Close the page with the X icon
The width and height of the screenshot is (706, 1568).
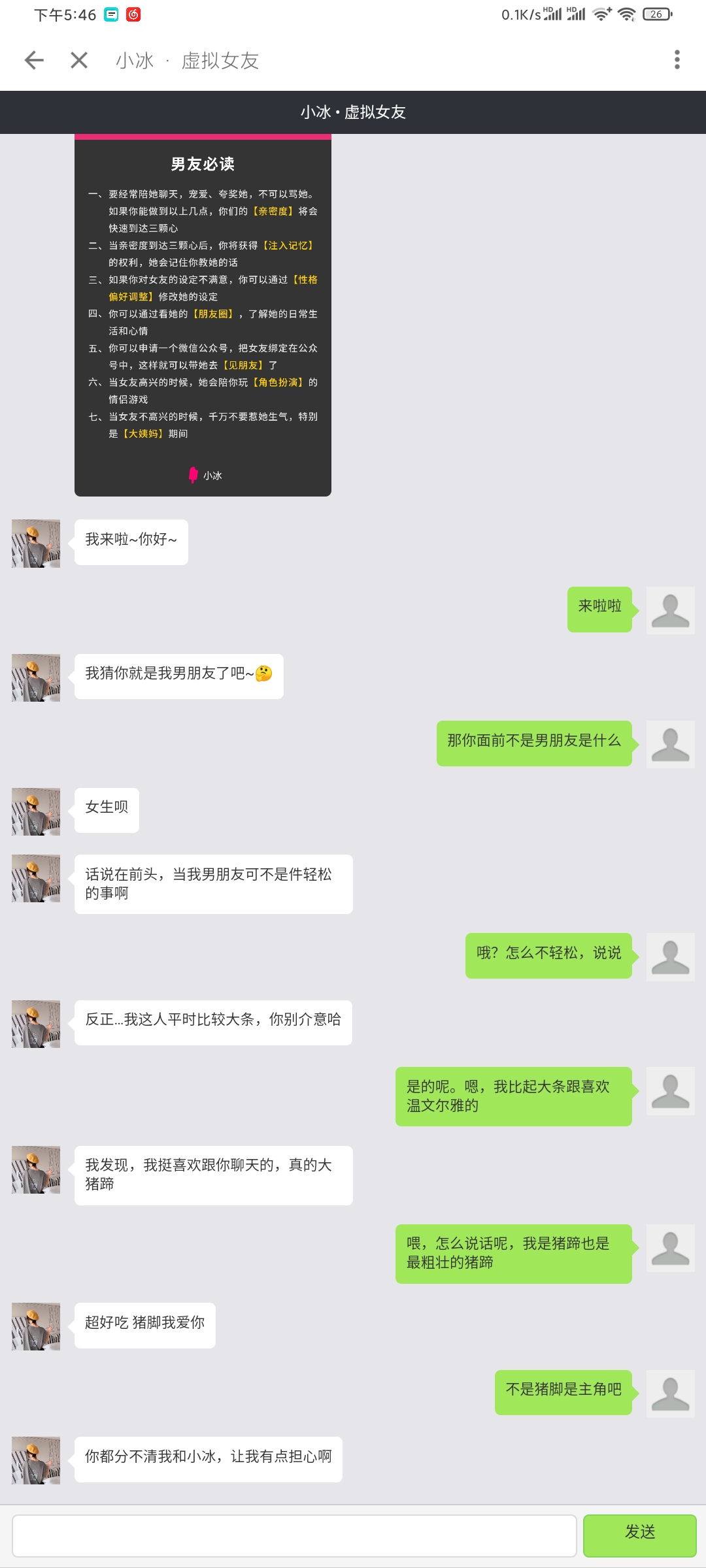(79, 61)
